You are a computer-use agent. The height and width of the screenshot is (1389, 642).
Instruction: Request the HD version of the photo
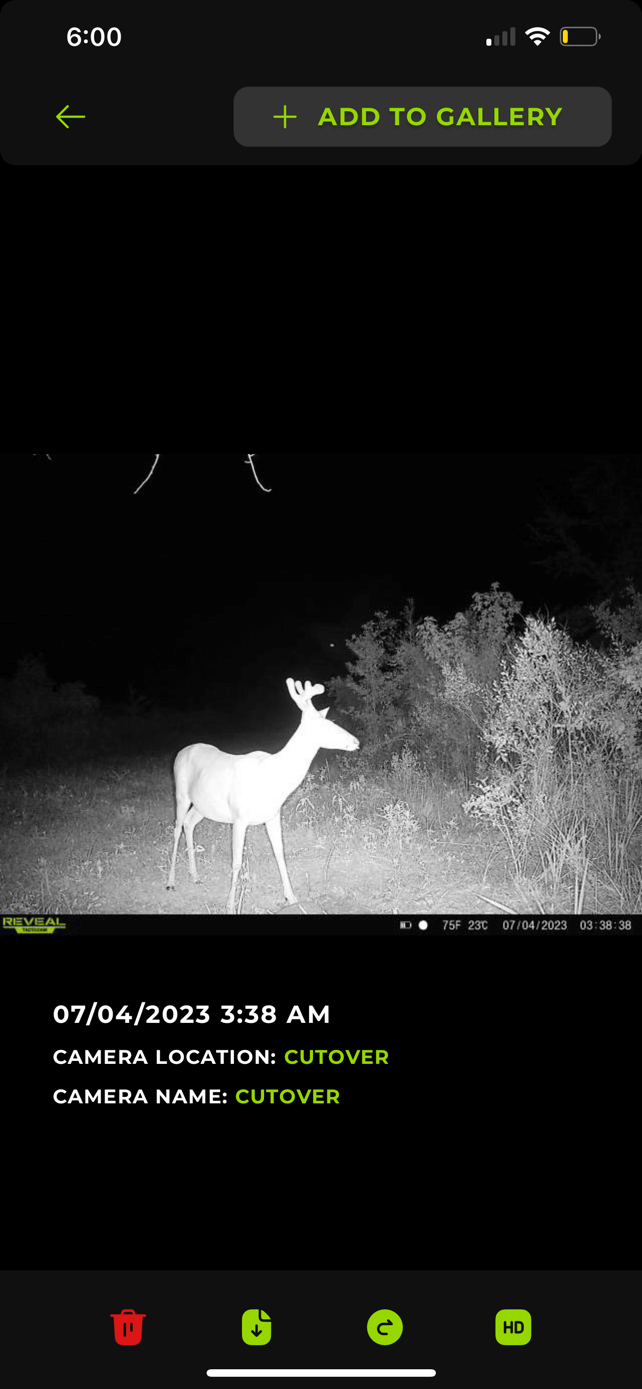click(x=513, y=1327)
